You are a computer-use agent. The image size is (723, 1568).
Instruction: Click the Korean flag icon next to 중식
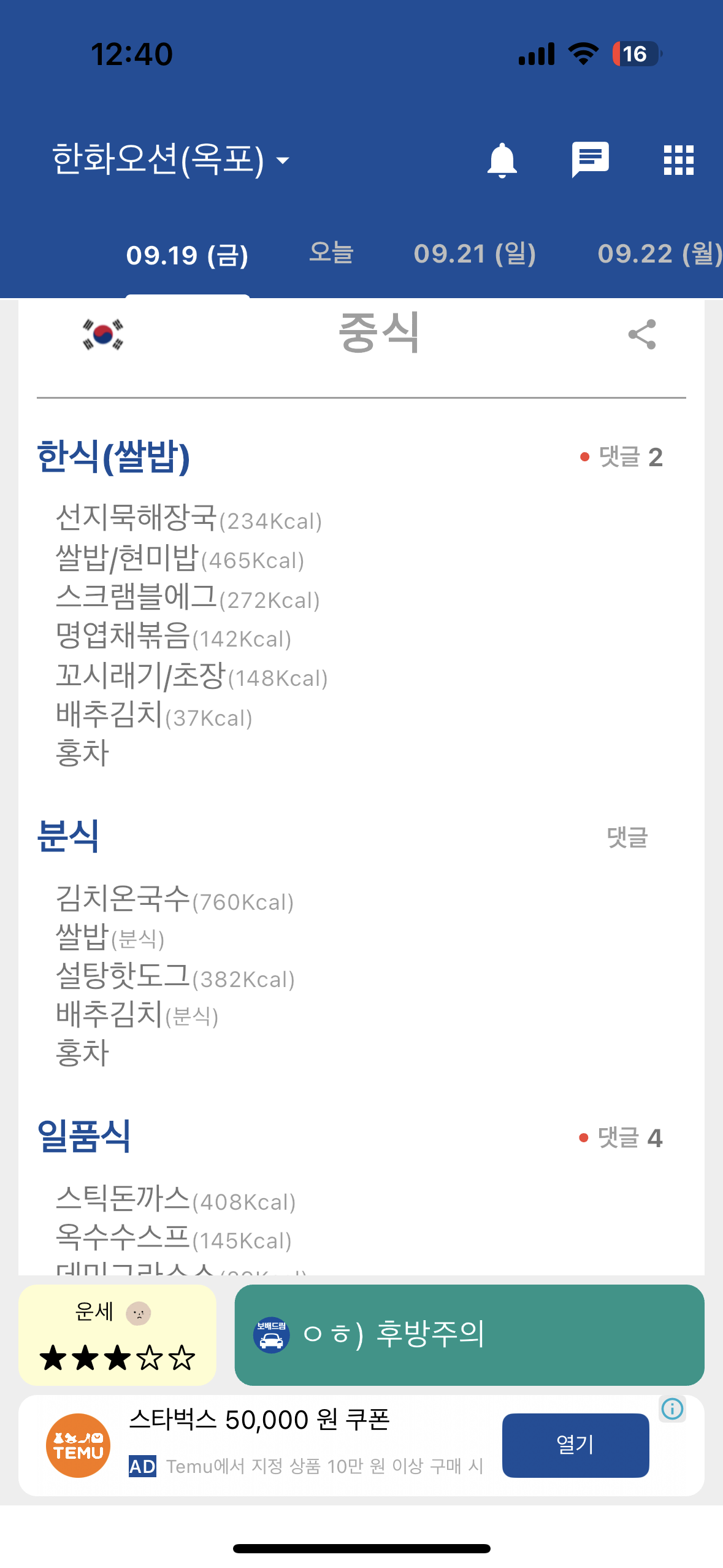pyautogui.click(x=103, y=336)
